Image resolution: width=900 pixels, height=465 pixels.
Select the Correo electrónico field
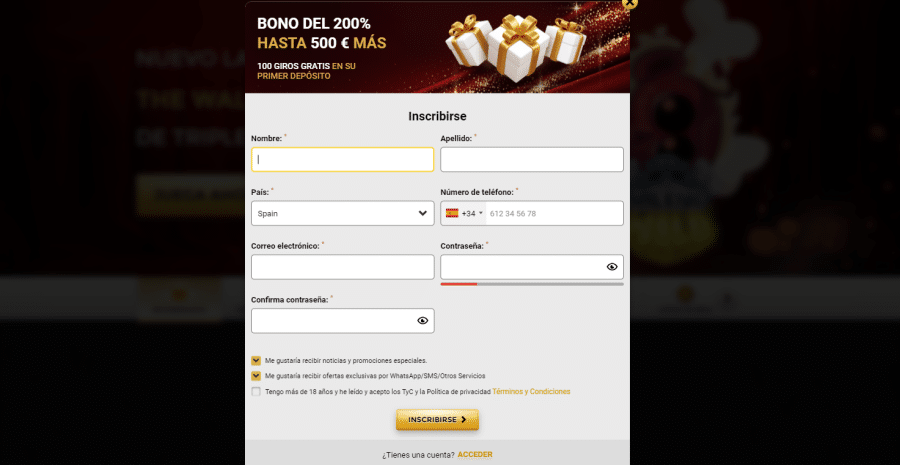pos(342,267)
